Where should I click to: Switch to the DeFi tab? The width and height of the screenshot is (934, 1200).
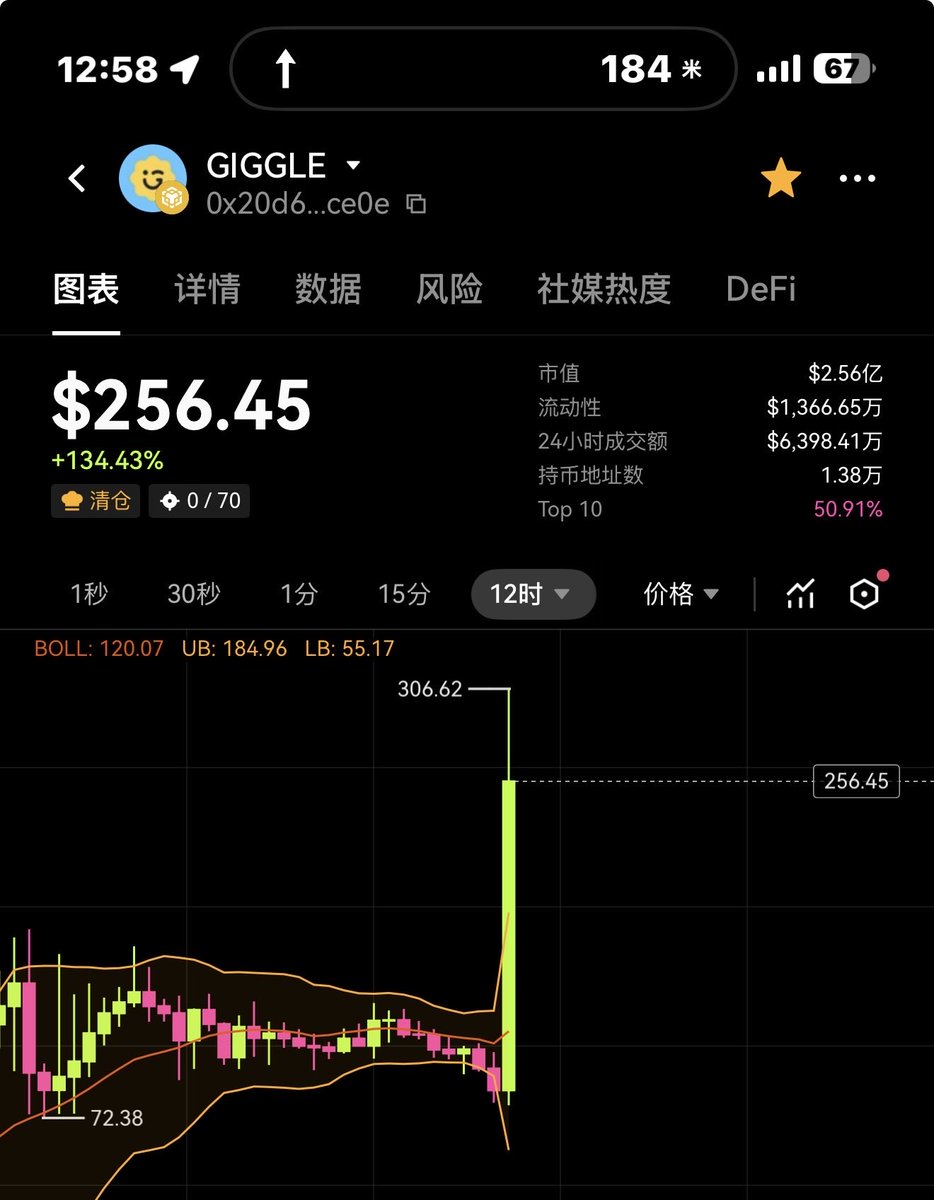[x=760, y=289]
